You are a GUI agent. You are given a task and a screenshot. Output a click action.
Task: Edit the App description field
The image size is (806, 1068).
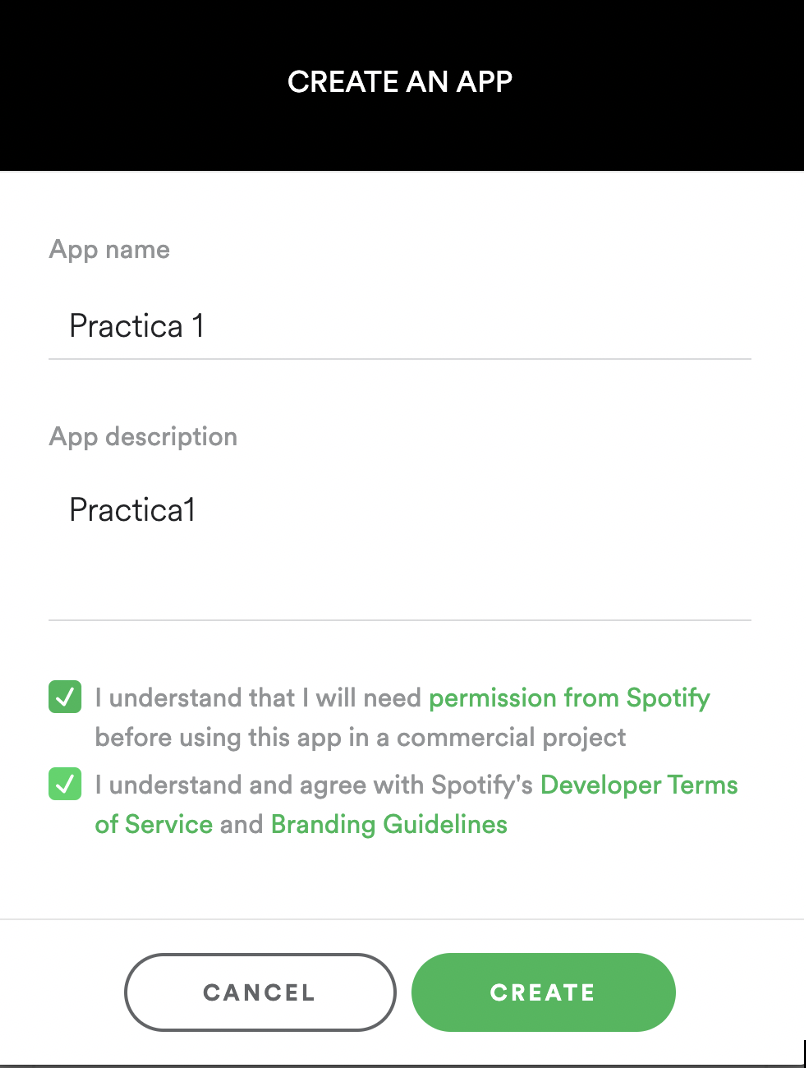[x=400, y=540]
